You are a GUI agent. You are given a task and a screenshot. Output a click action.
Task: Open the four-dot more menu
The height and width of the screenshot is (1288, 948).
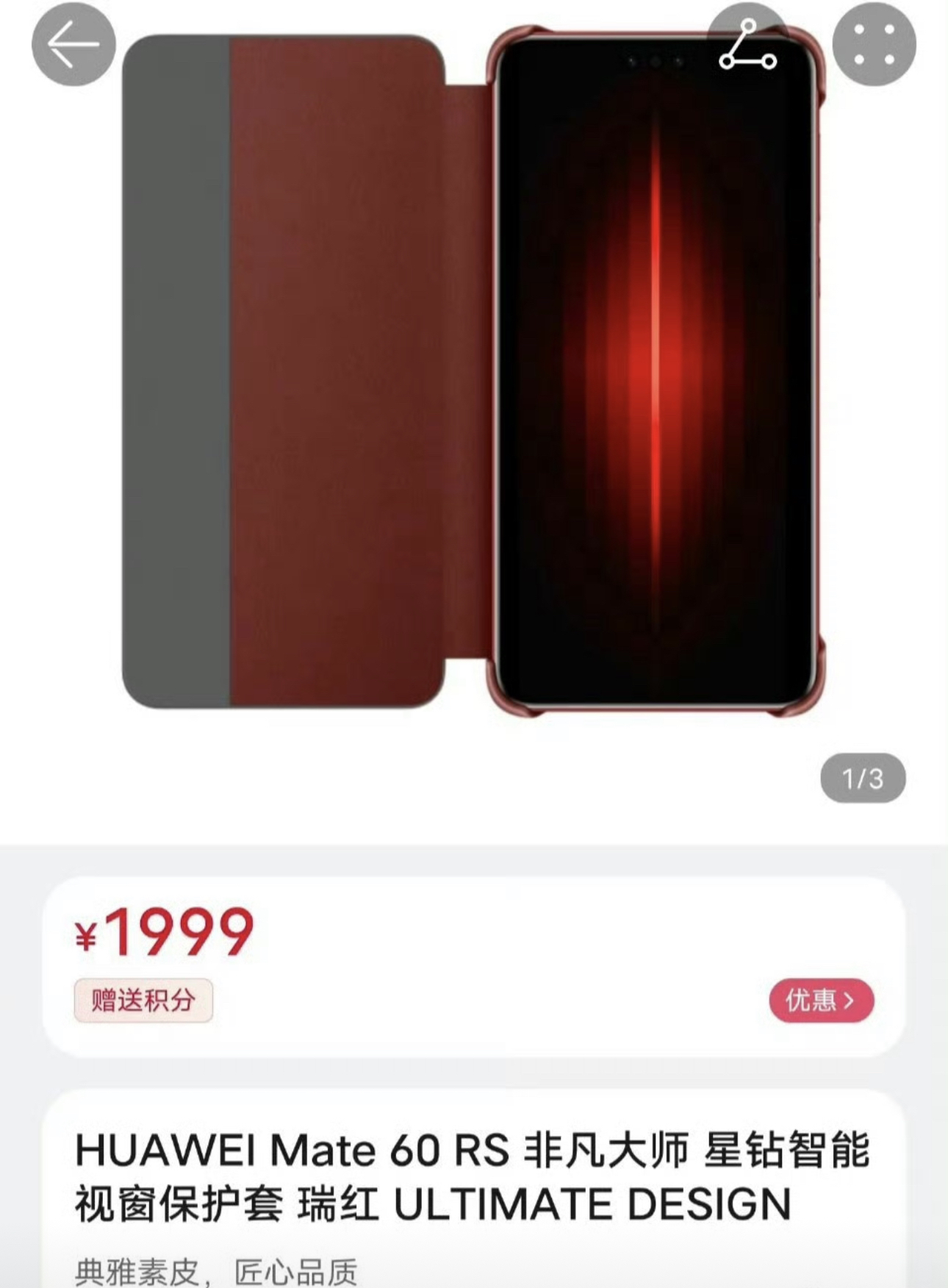pyautogui.click(x=874, y=45)
